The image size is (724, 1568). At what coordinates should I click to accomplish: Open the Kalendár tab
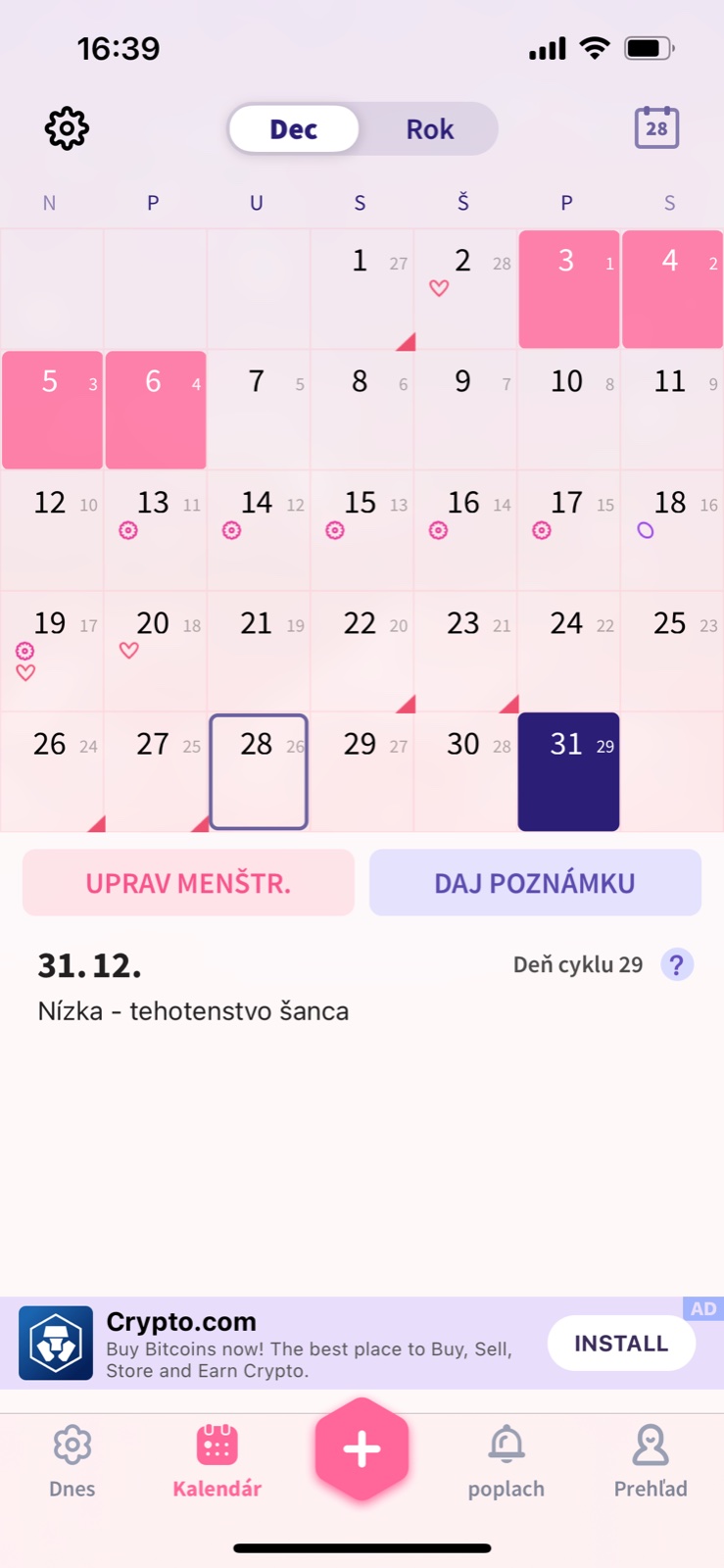(217, 1461)
